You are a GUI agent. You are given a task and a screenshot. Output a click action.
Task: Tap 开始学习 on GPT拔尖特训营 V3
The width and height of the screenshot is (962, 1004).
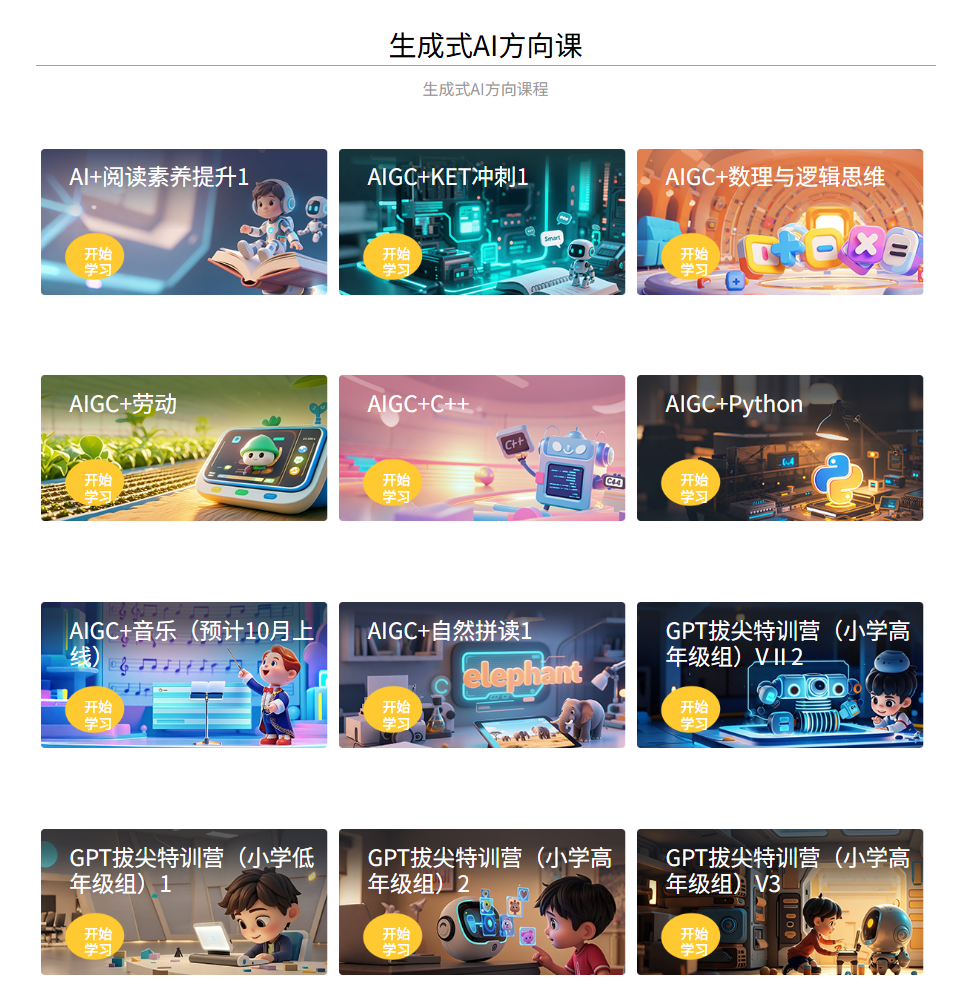(x=694, y=941)
